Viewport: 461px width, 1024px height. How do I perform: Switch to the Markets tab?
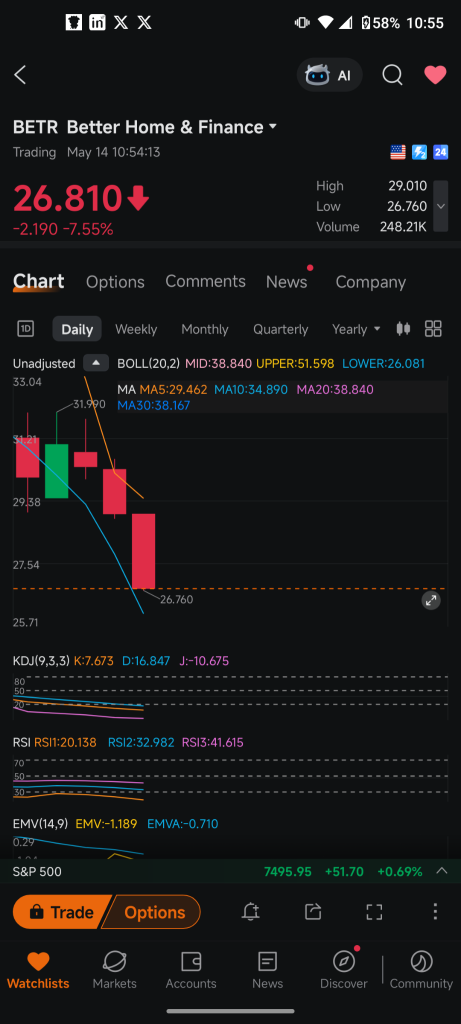pyautogui.click(x=114, y=970)
